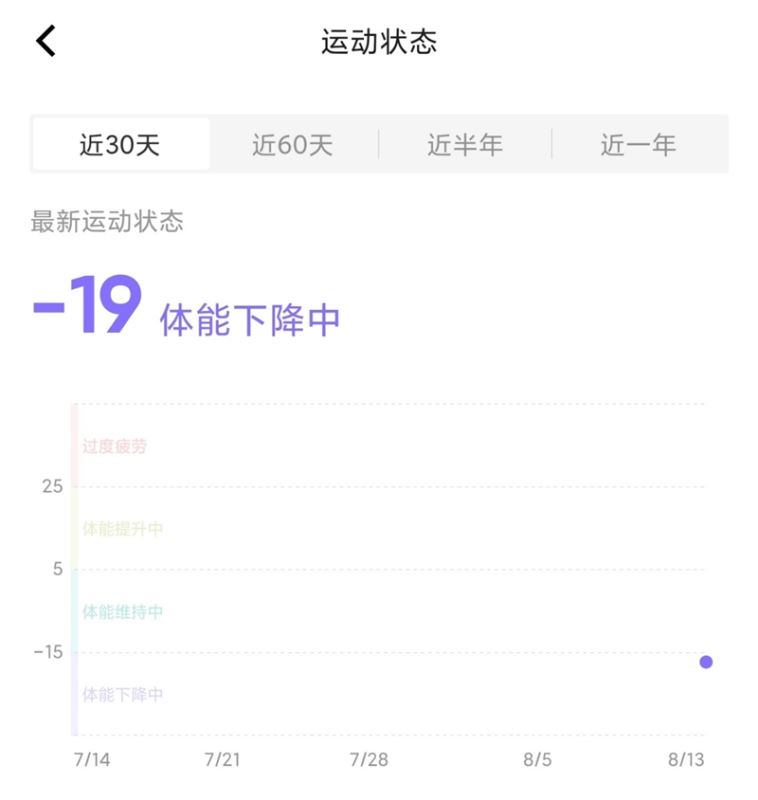Switch to the 近半年 tab
This screenshot has height=800, width=758.
tap(465, 145)
